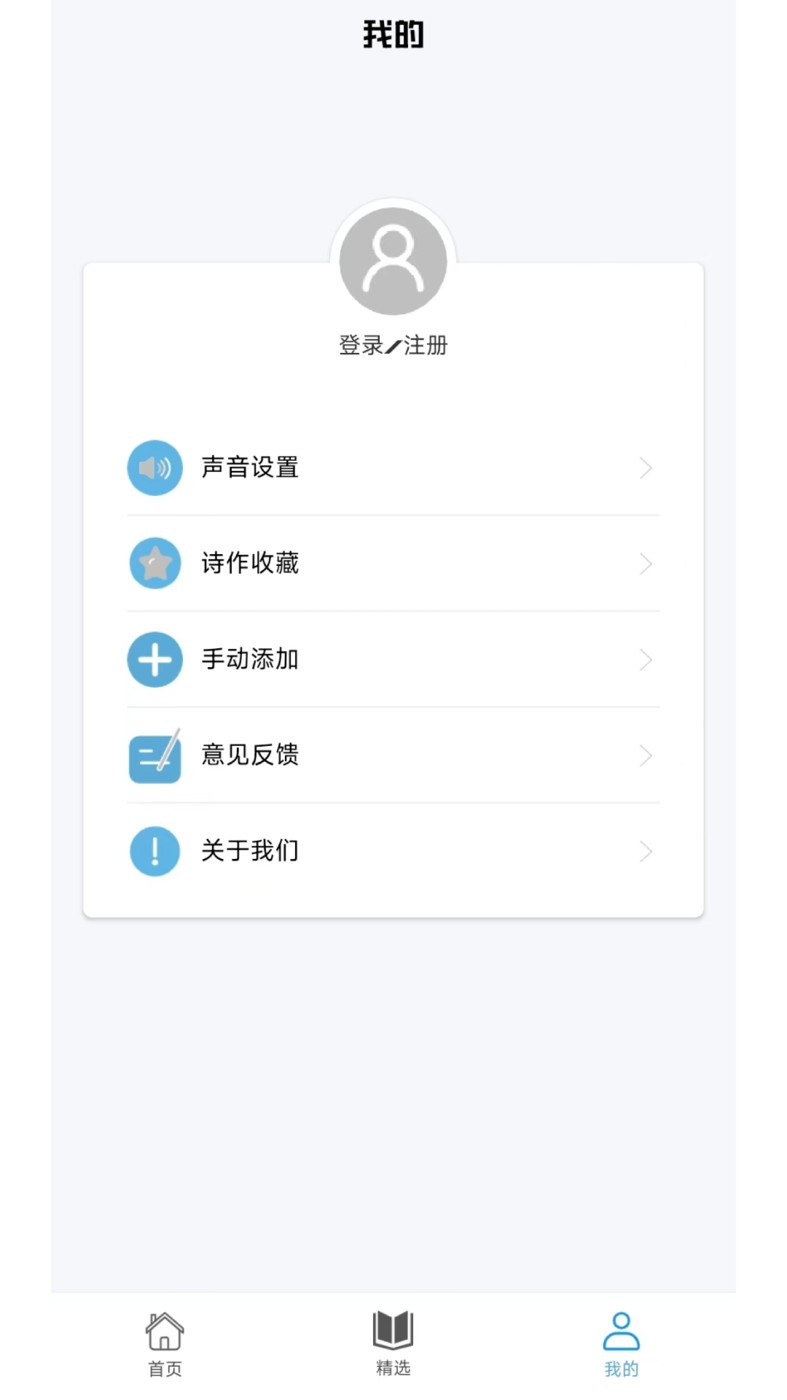Select the open book icon labeled 精选
This screenshot has width=787, height=1400.
pos(393,1330)
